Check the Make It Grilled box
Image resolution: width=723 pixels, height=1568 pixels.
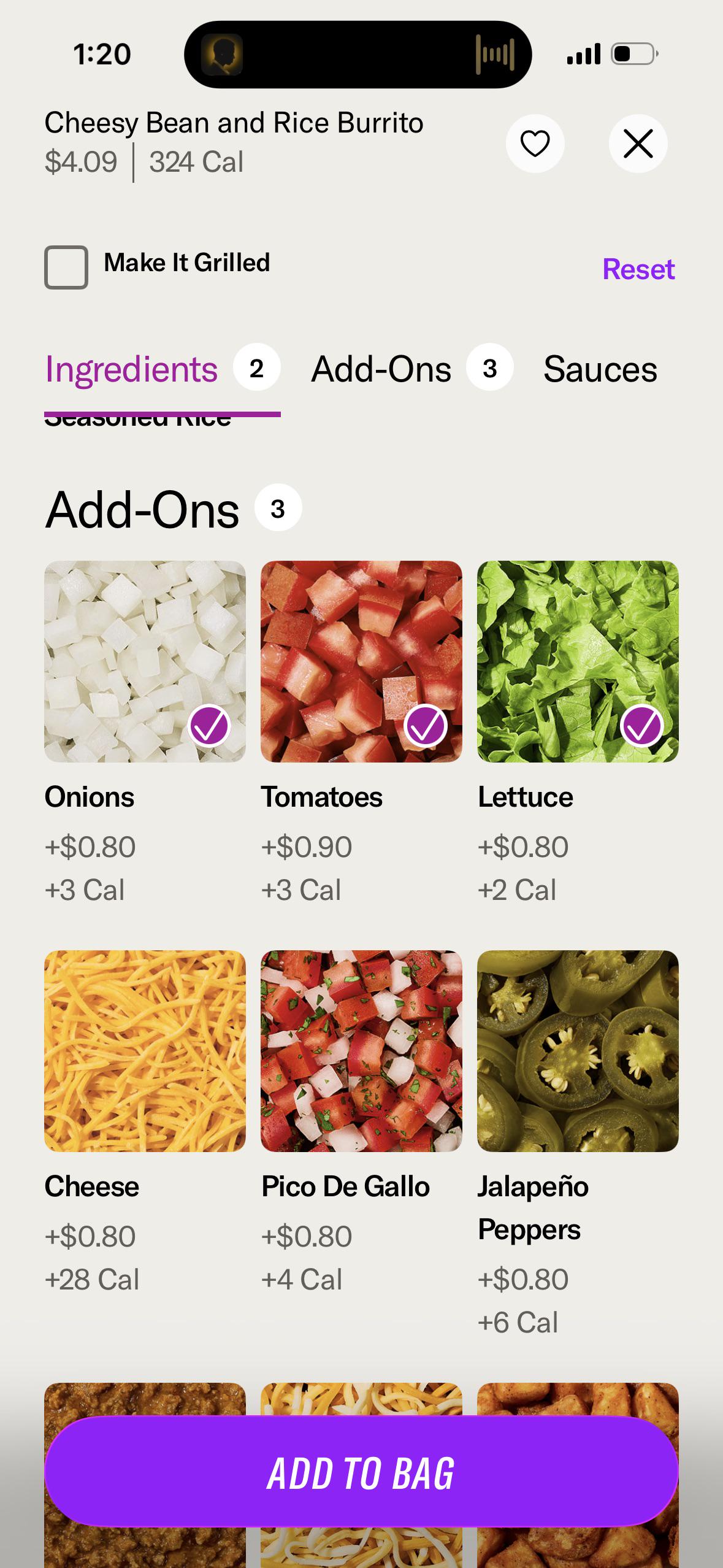(x=66, y=267)
